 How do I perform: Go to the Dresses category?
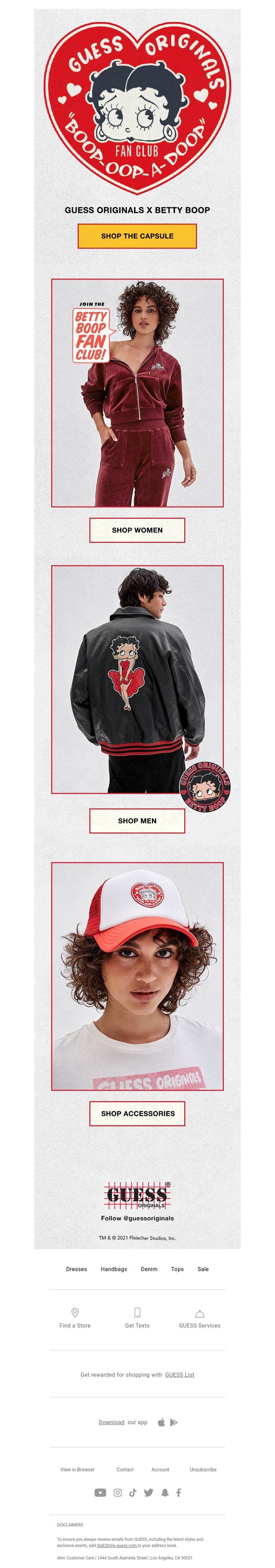pos(77,1268)
